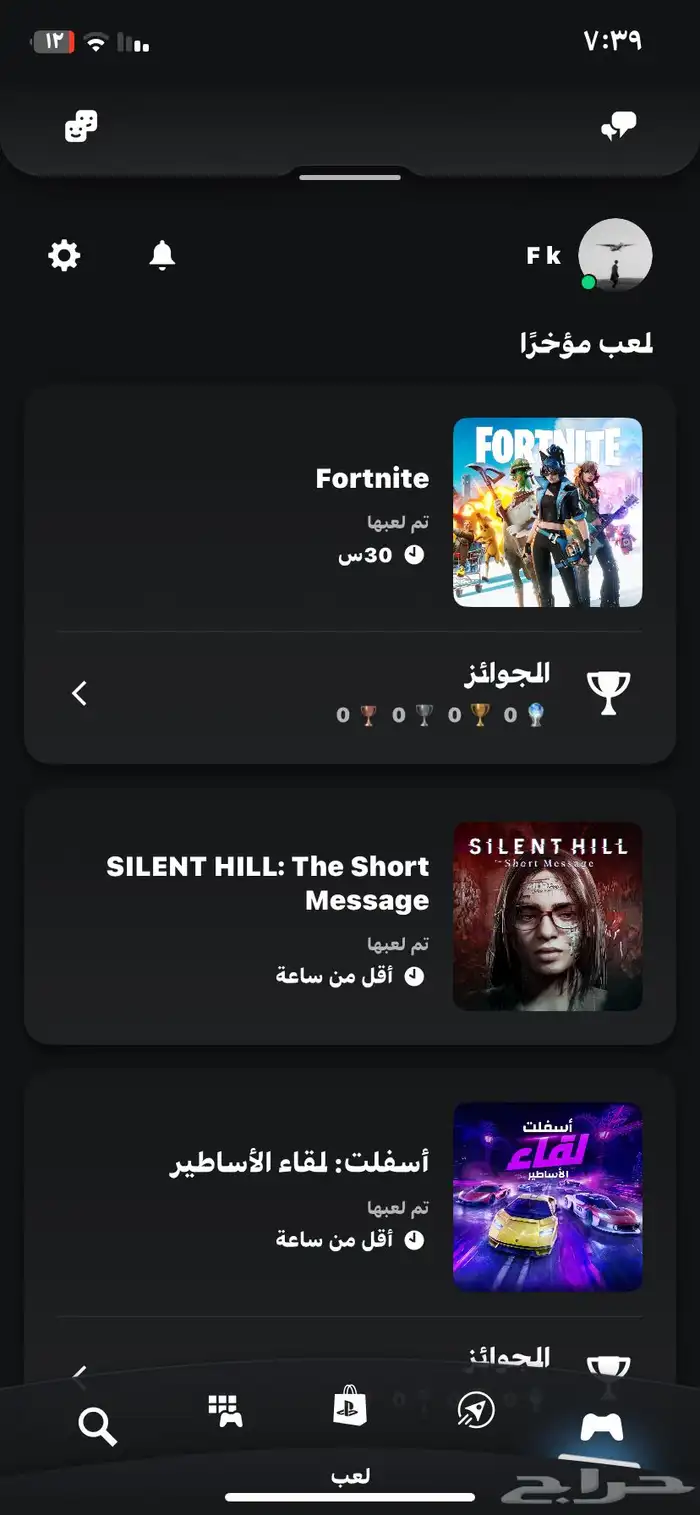This screenshot has width=700, height=1515.
Task: Open the notifications bell
Action: (x=162, y=256)
